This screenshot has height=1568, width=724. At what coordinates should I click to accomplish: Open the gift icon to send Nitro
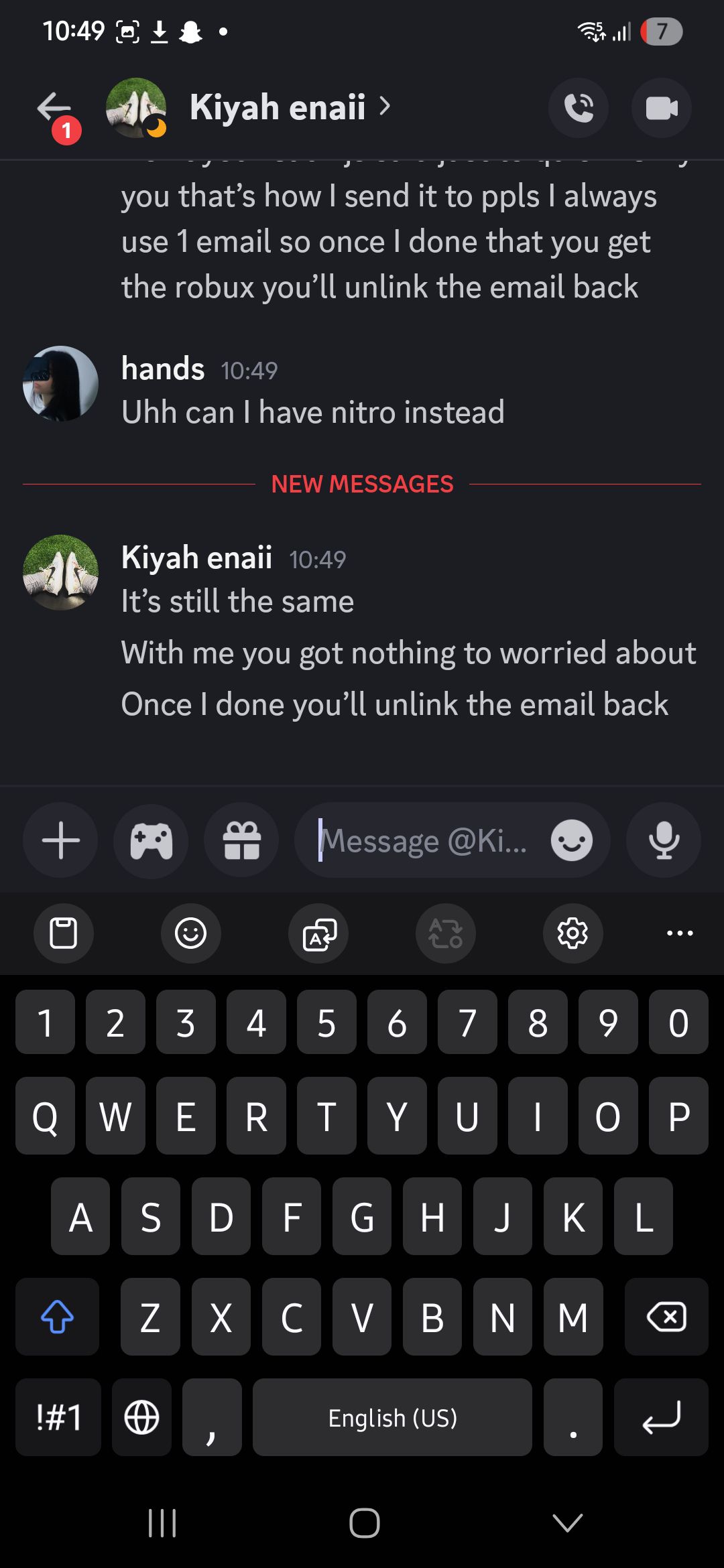tap(241, 840)
